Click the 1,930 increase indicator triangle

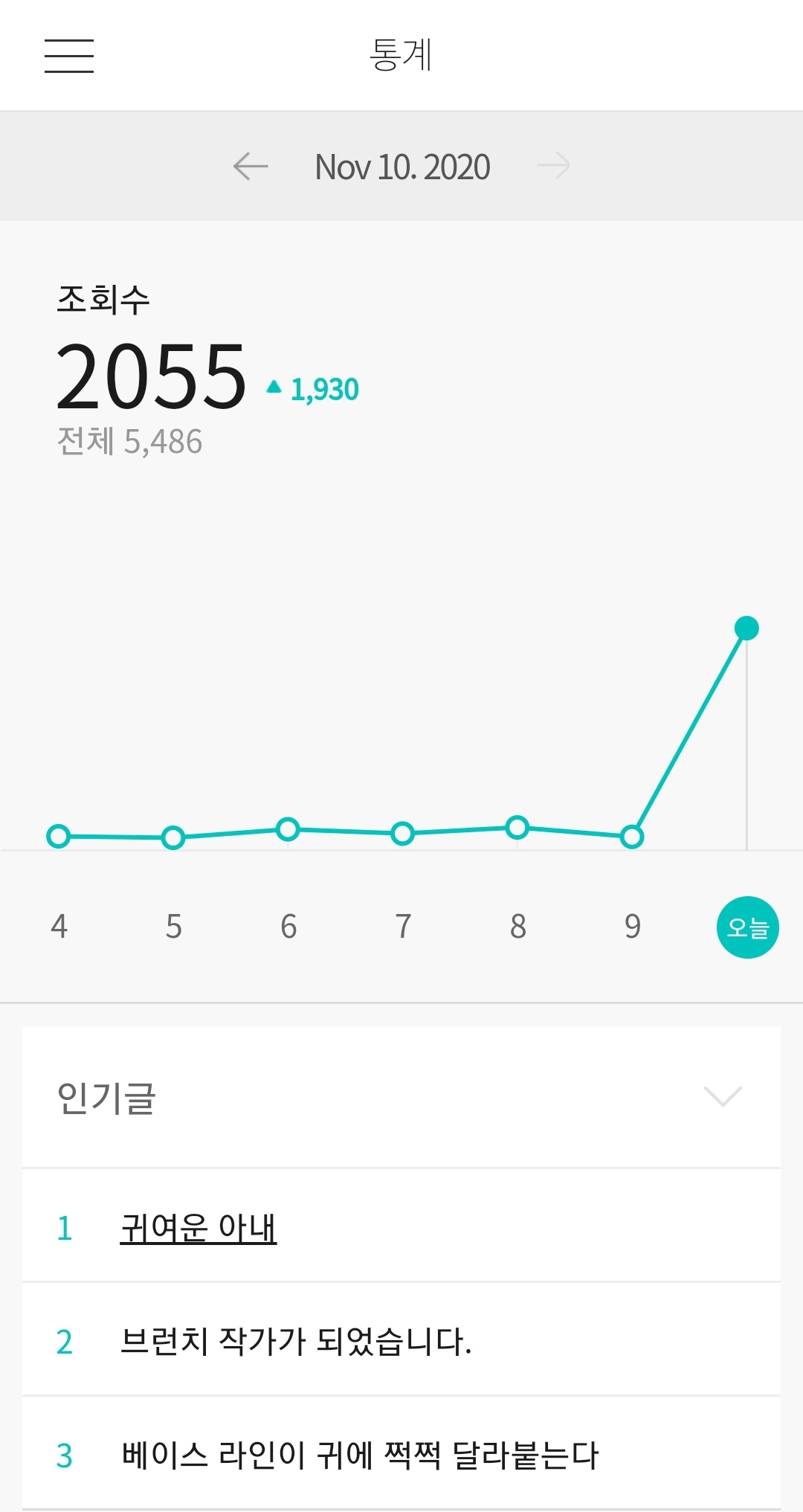pos(274,385)
